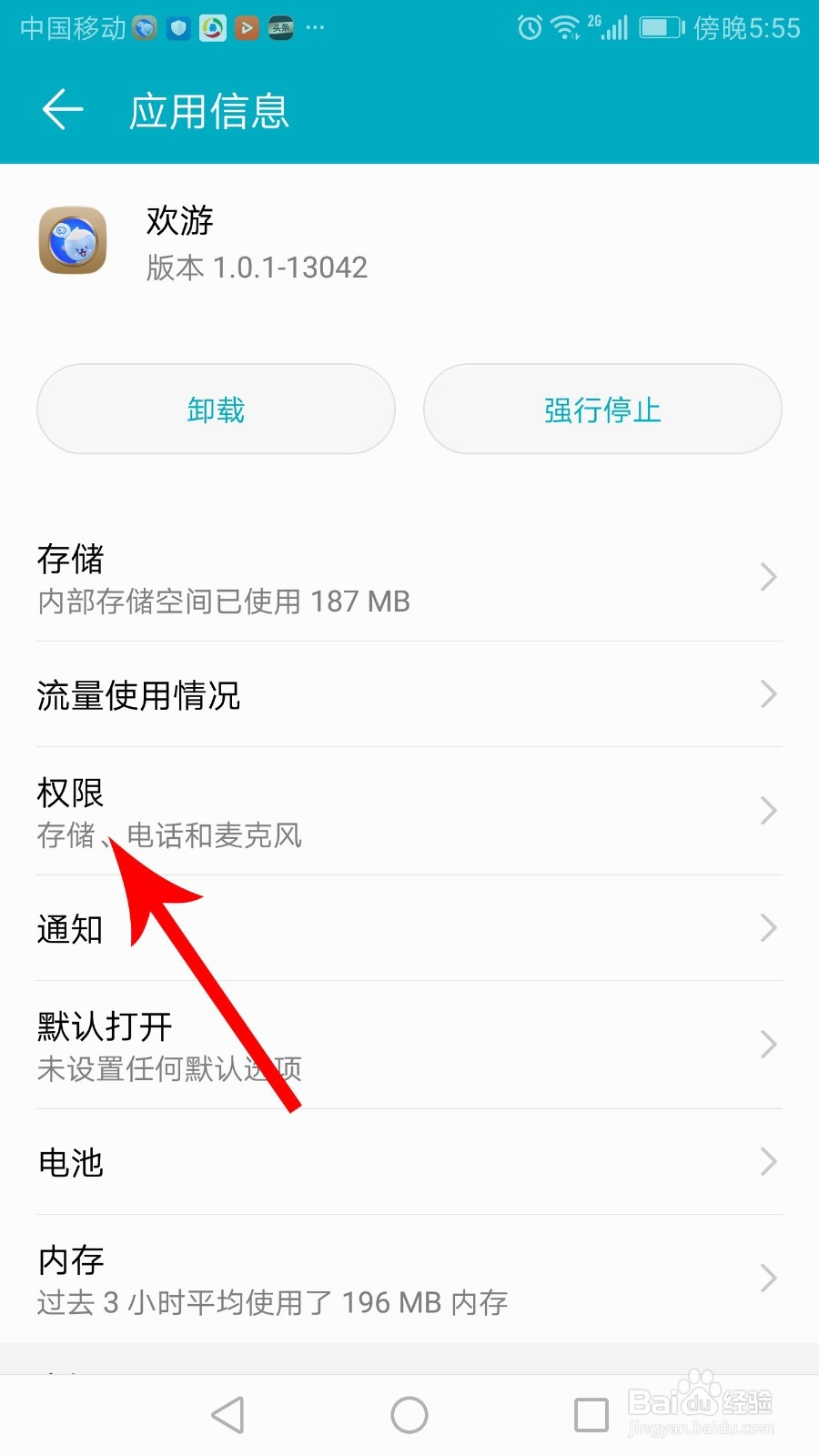Tap the alarm clock status bar icon

click(x=529, y=27)
